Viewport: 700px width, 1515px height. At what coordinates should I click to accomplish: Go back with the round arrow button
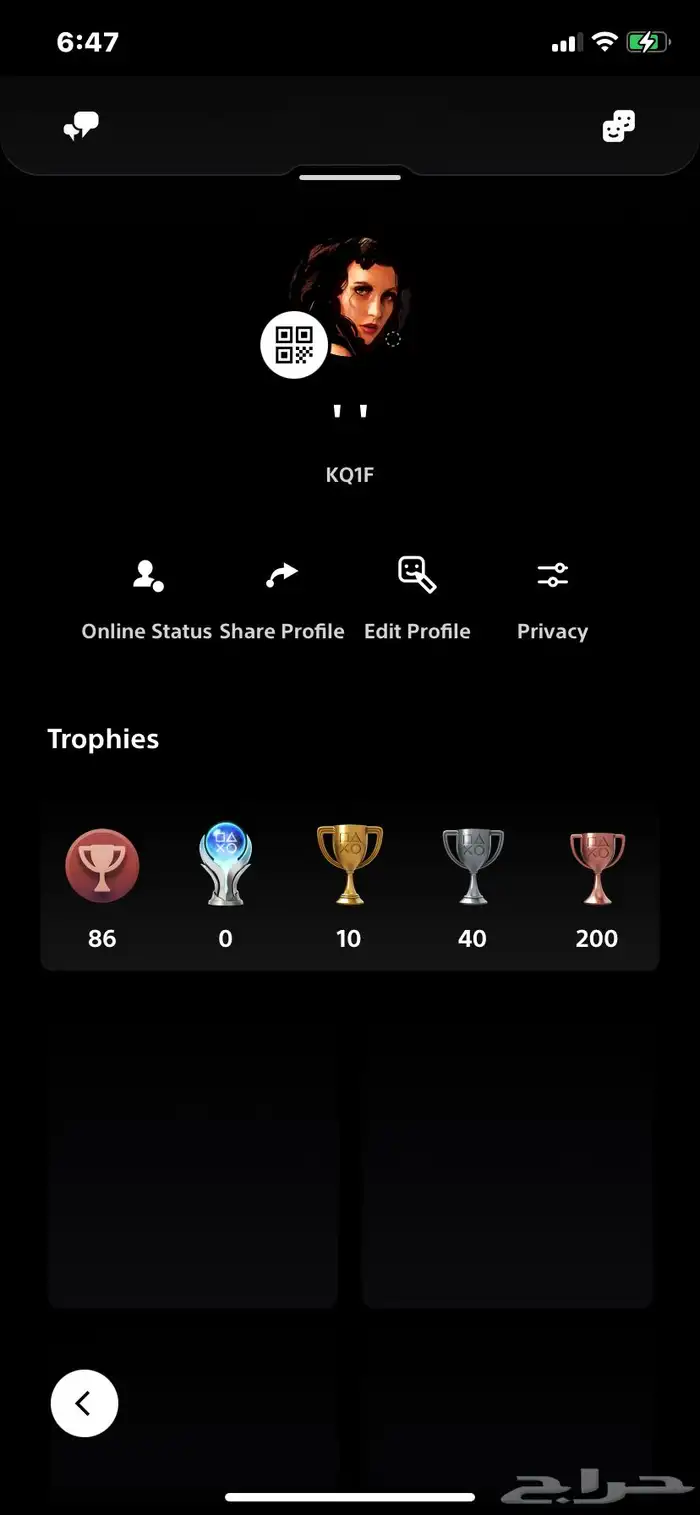pos(84,1404)
